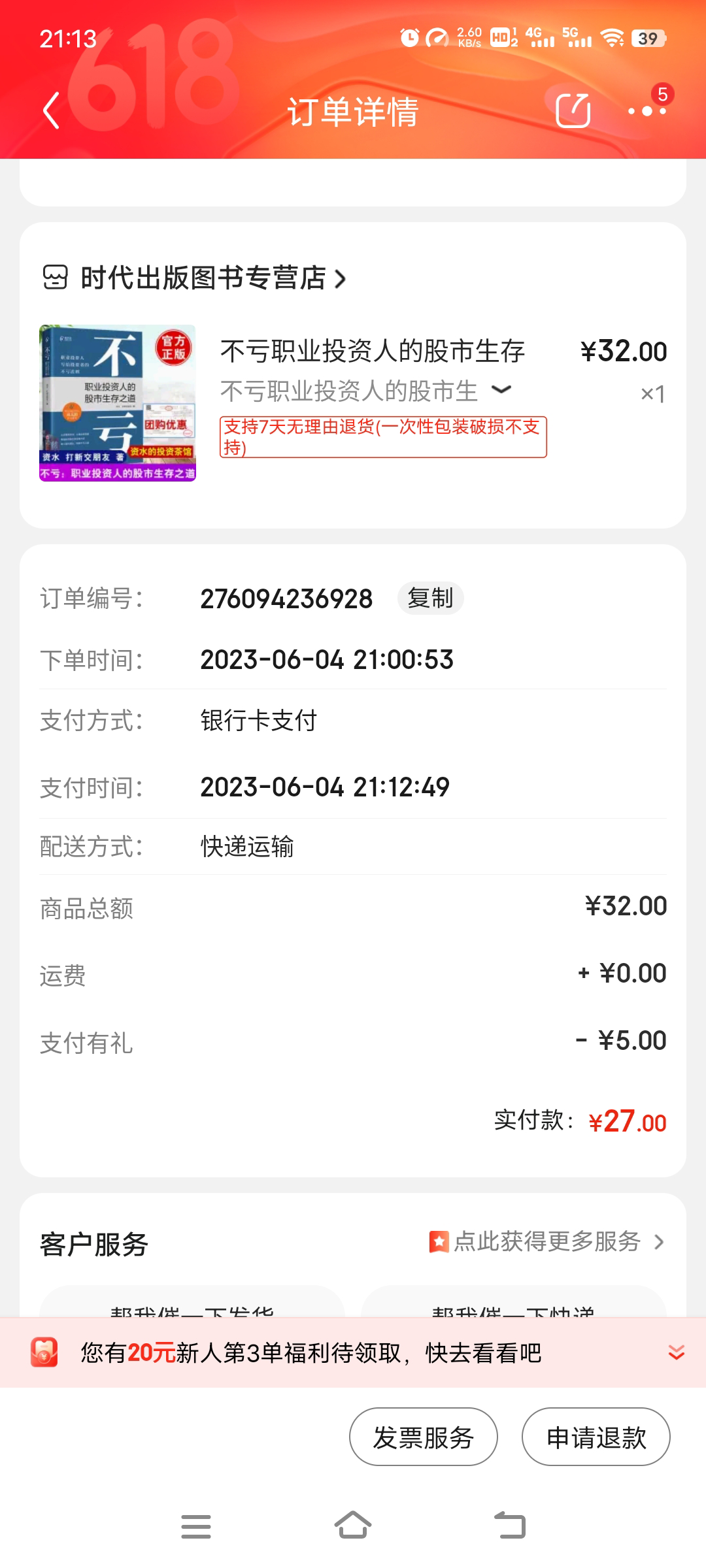
Task: Open 点此获得更多服务 for more services
Action: coord(546,1242)
